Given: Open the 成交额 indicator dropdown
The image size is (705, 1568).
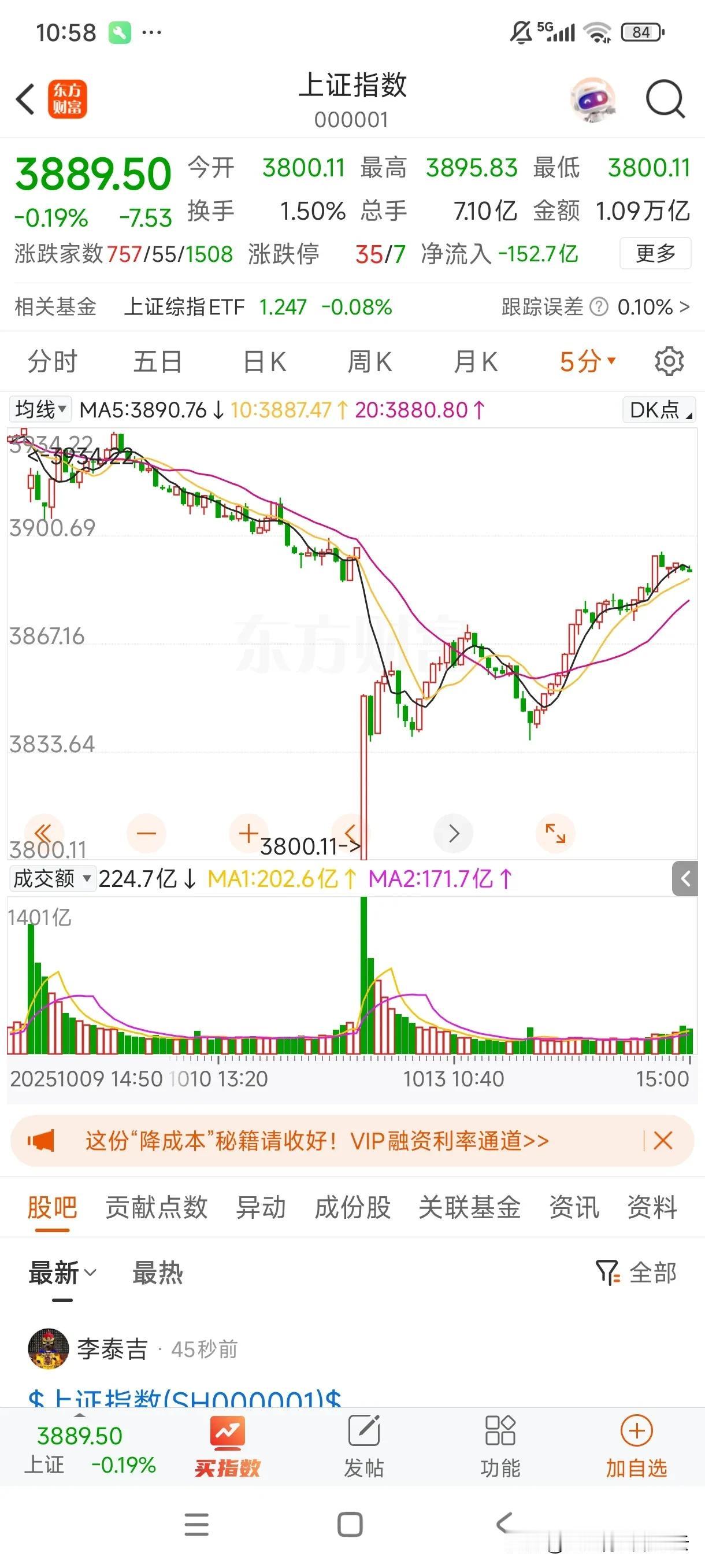Looking at the screenshot, I should pos(53,878).
